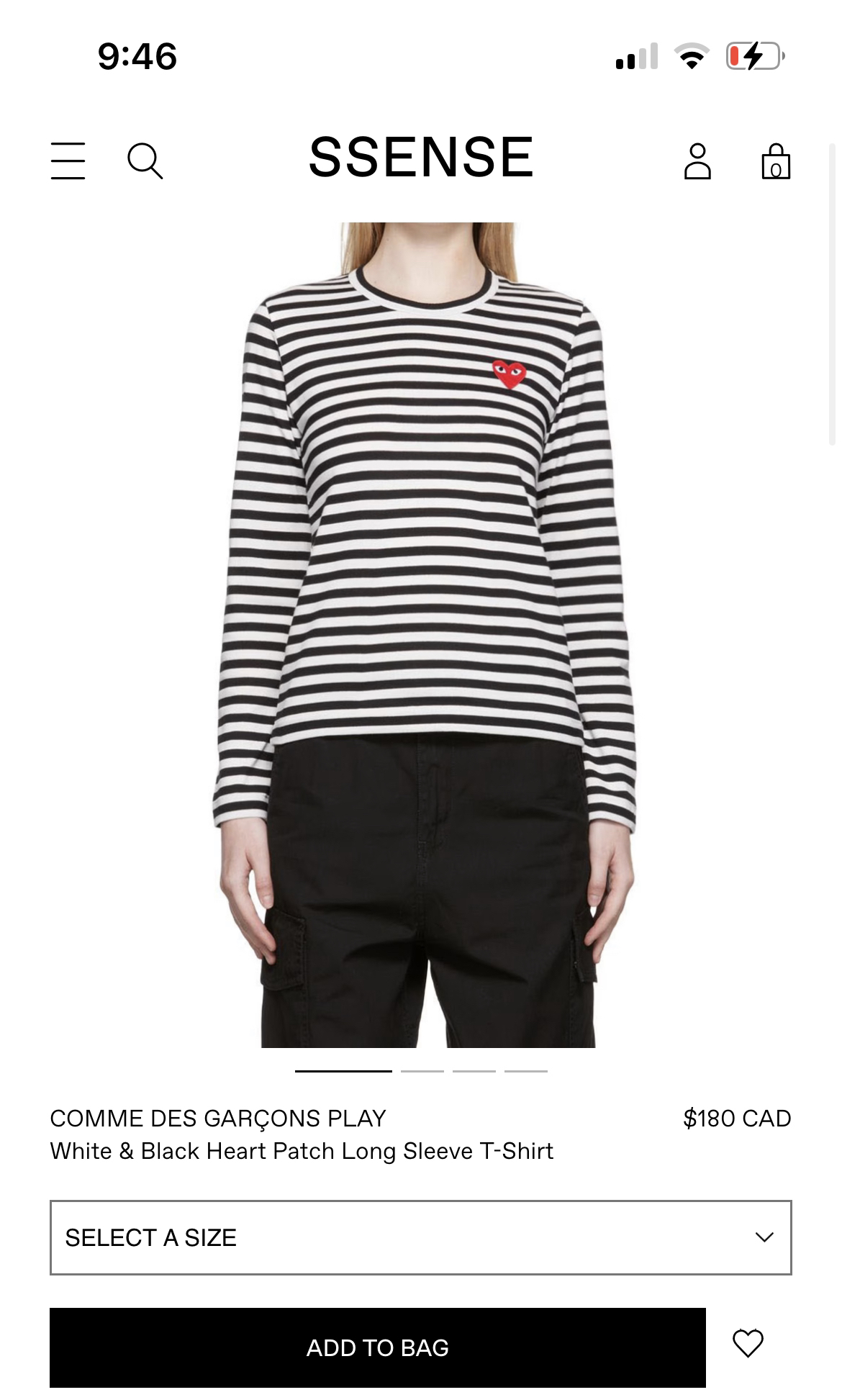The image size is (842, 1400).
Task: Open the hamburger navigation menu
Action: (x=69, y=162)
